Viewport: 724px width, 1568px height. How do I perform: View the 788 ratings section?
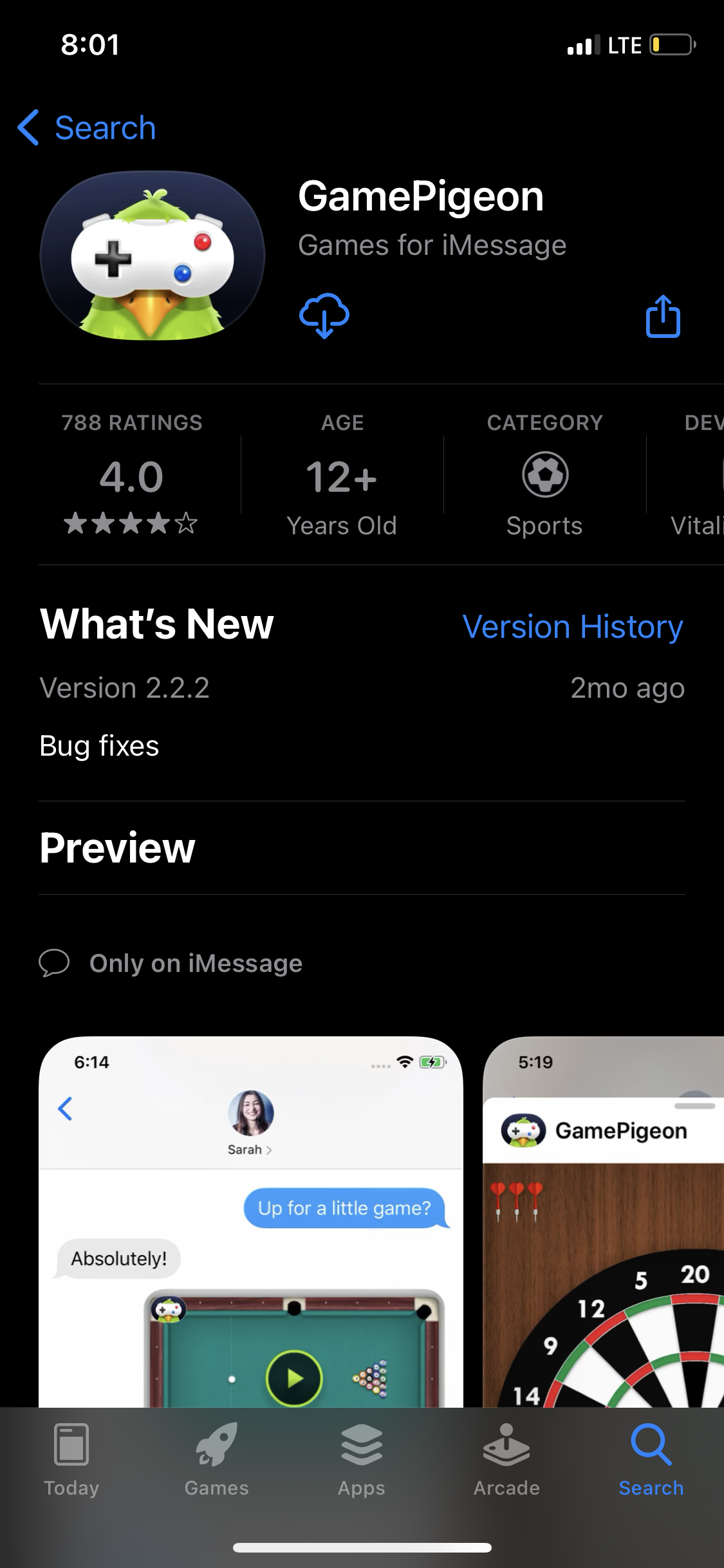132,474
